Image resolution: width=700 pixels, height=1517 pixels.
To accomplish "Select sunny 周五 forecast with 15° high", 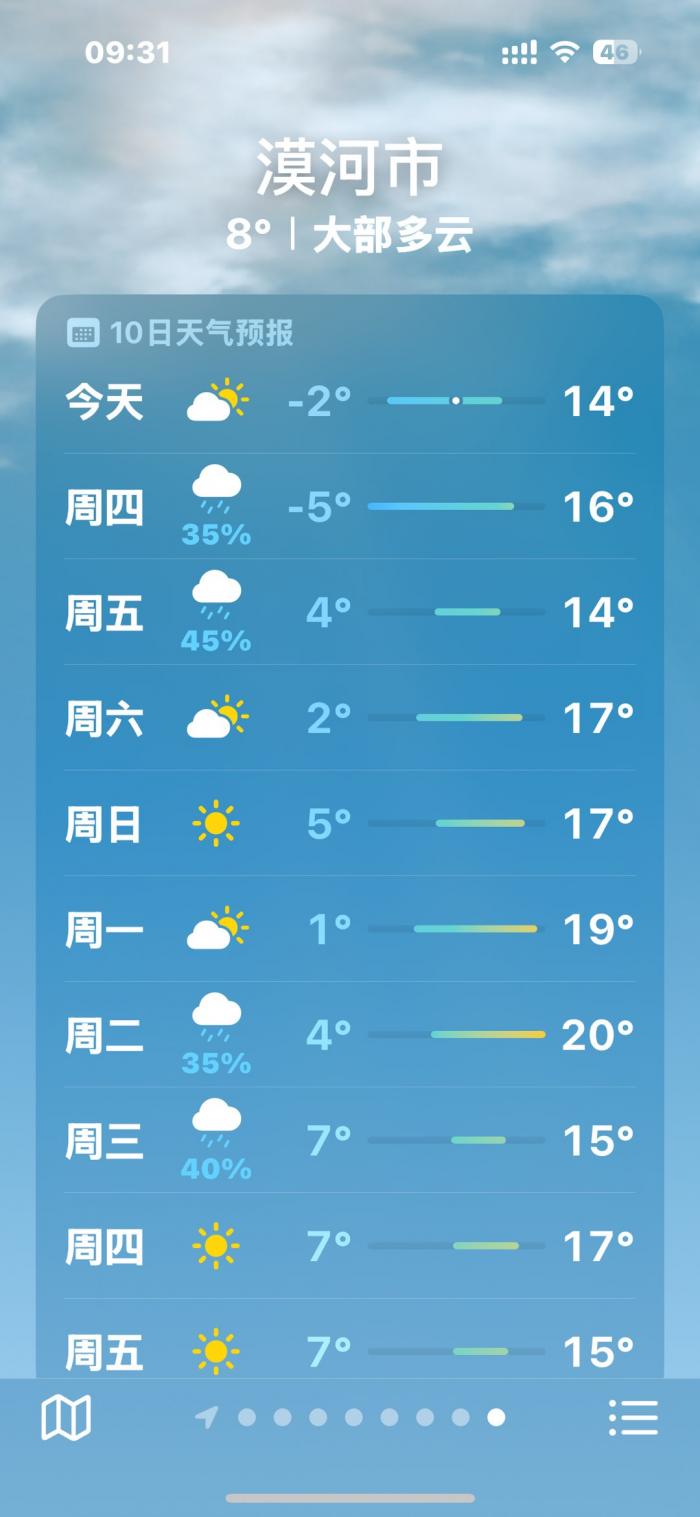I will 350,1350.
